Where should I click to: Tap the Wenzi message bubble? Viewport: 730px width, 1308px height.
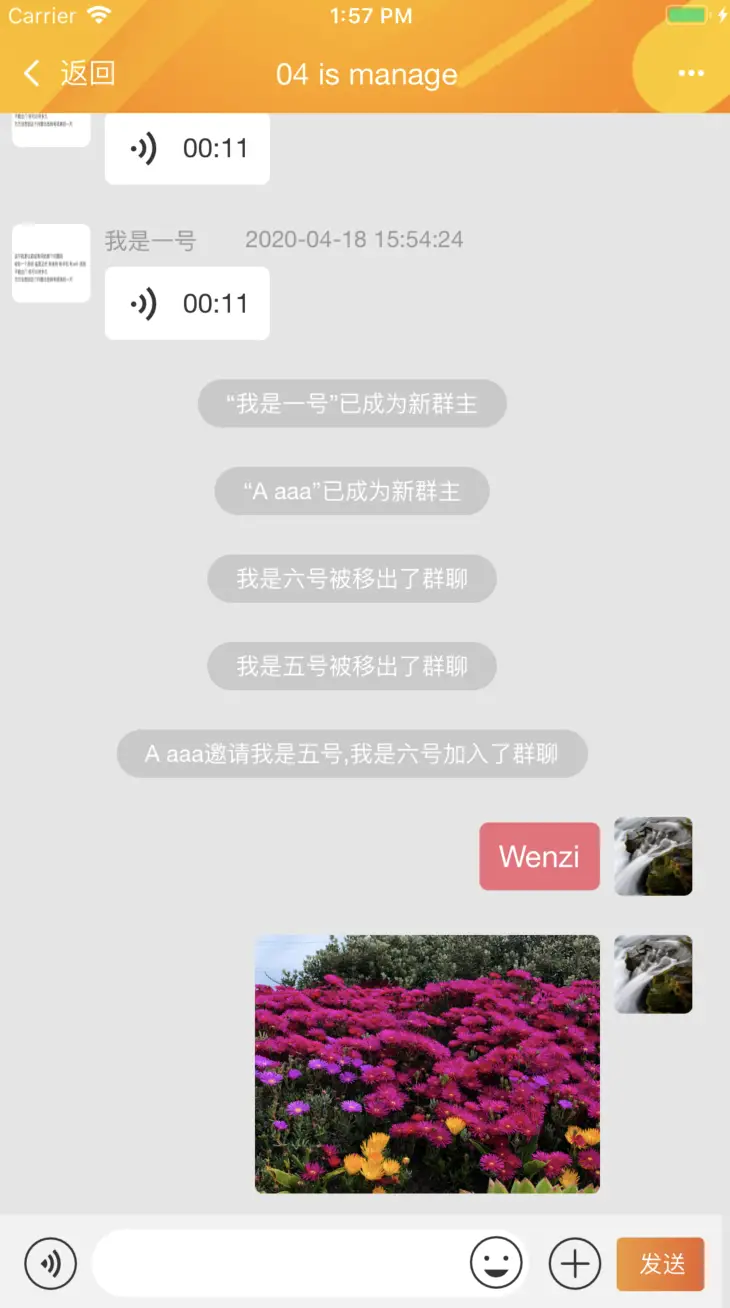(x=540, y=856)
